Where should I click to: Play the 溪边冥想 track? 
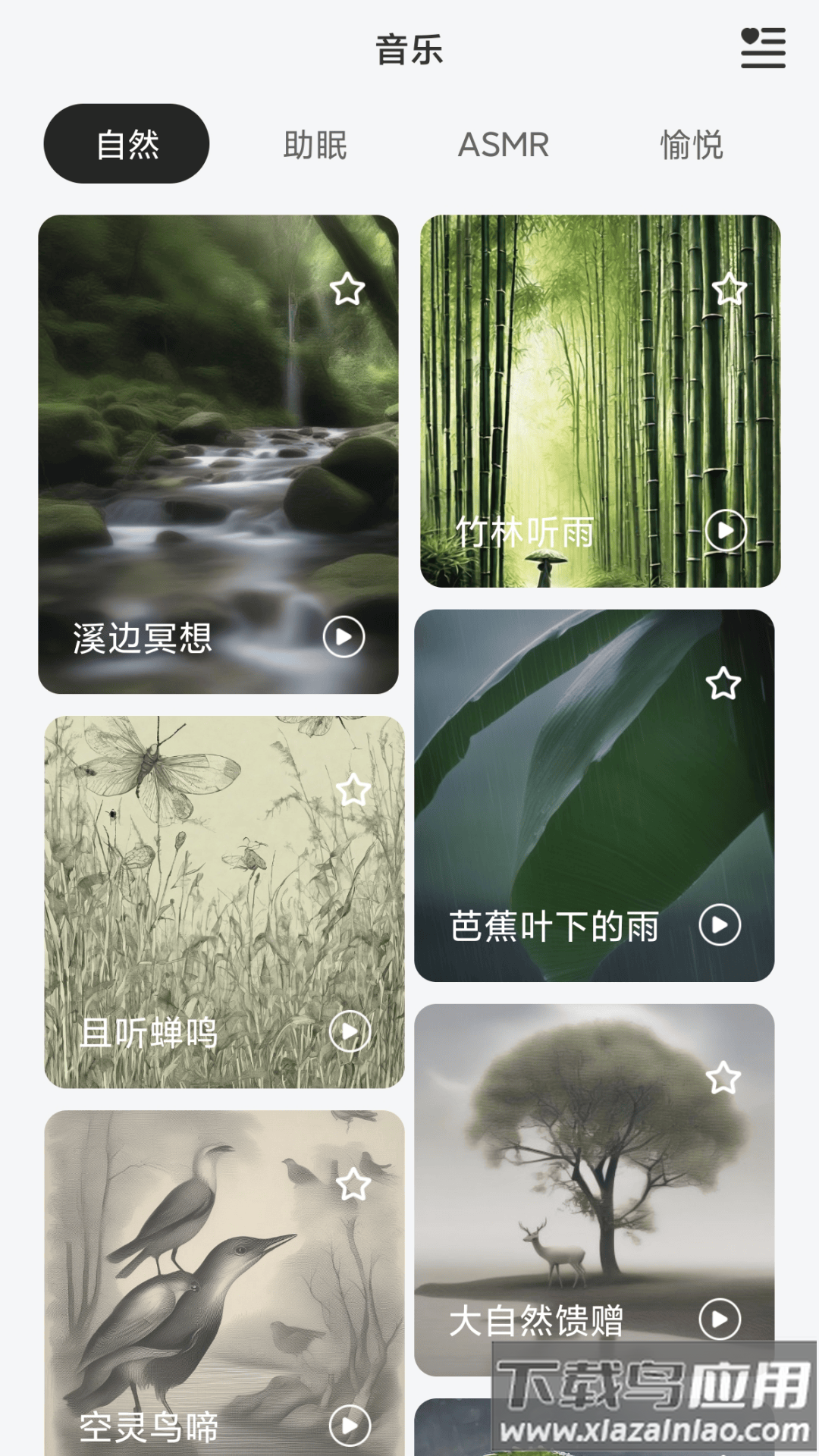point(344,637)
